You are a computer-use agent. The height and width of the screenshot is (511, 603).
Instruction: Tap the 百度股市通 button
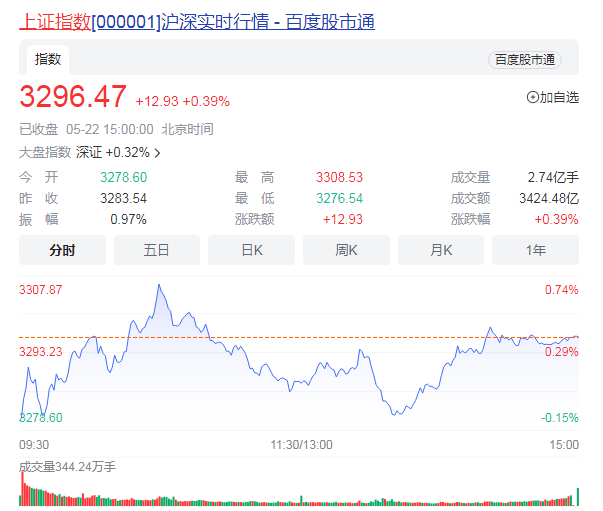pyautogui.click(x=524, y=60)
